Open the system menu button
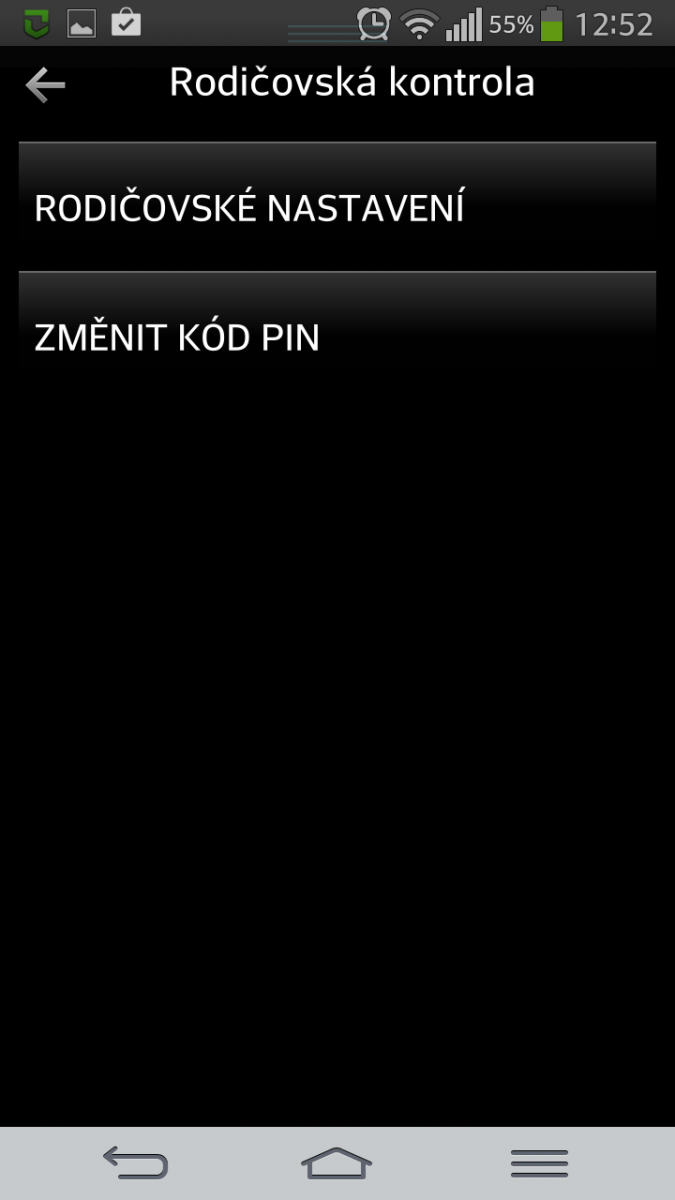 [x=539, y=1163]
